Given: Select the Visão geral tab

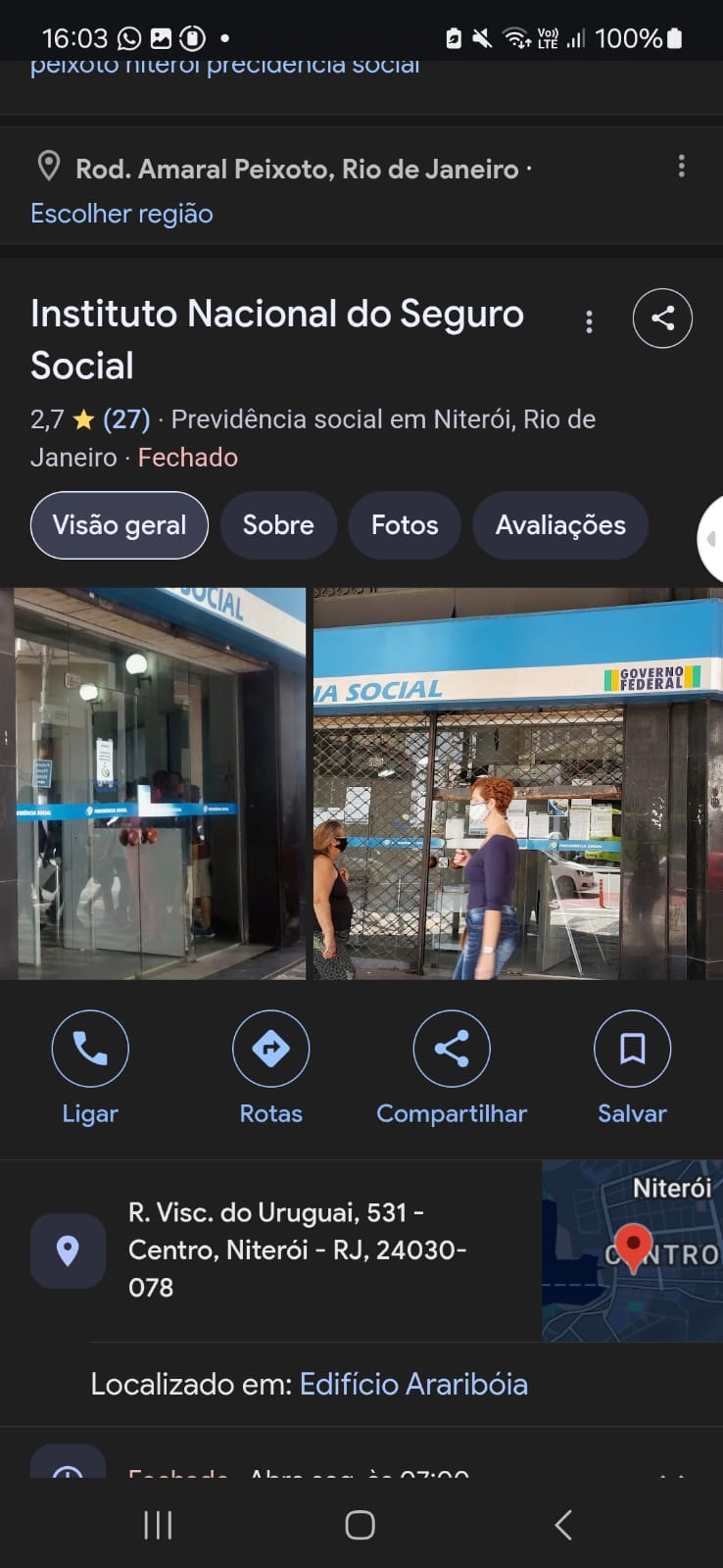Looking at the screenshot, I should tap(120, 525).
